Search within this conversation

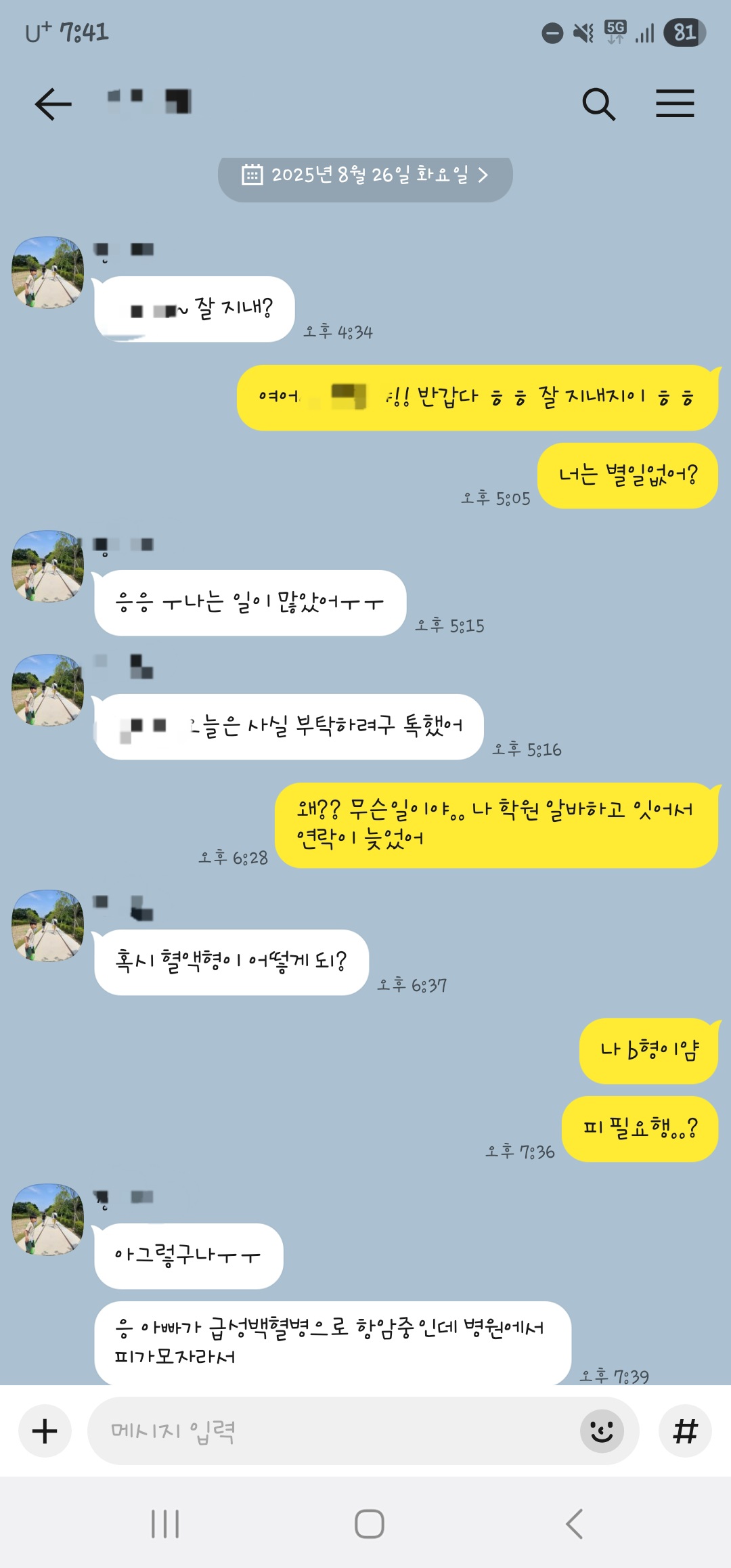(x=599, y=104)
